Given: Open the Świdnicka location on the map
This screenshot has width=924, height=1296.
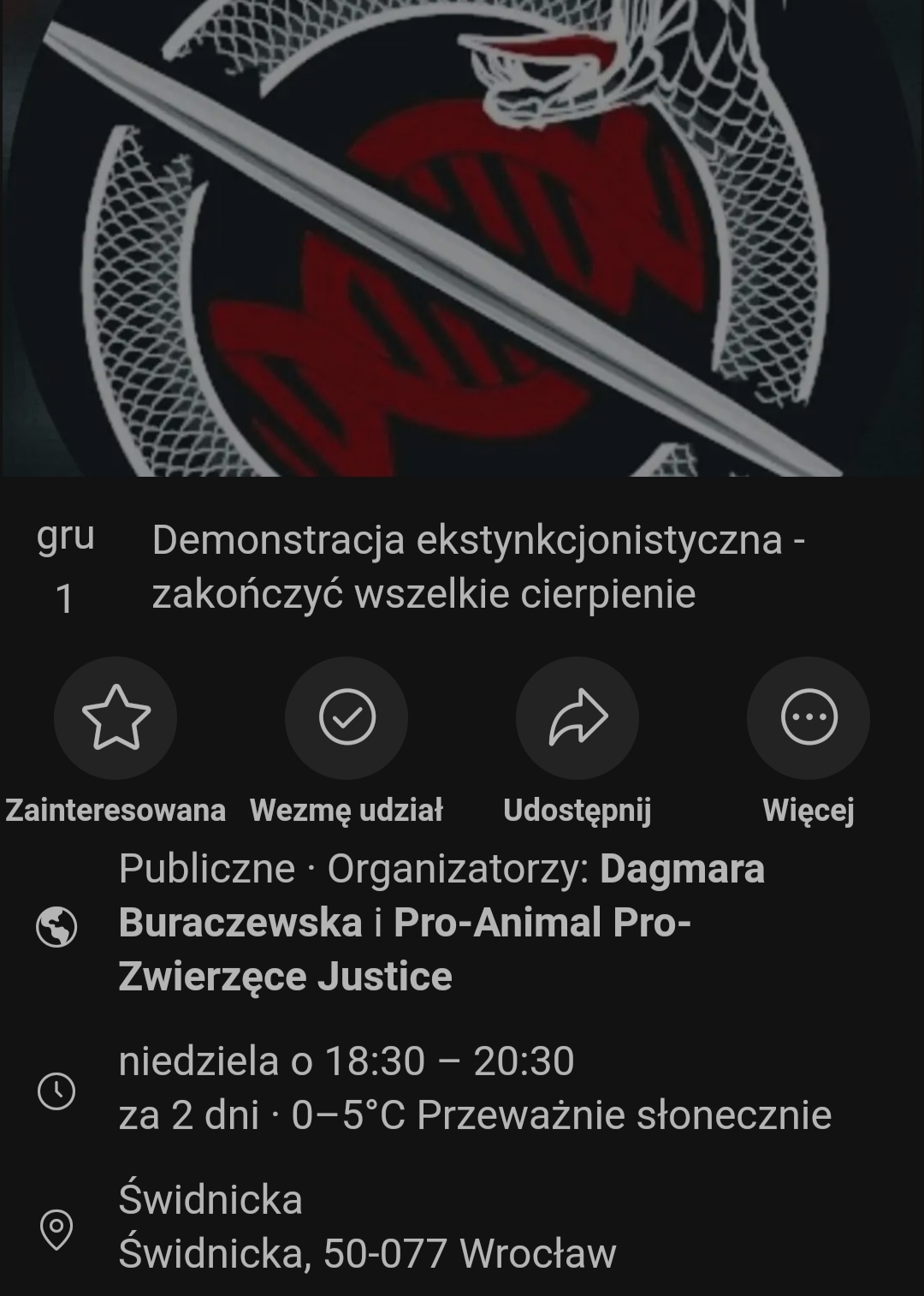Looking at the screenshot, I should tap(367, 1228).
